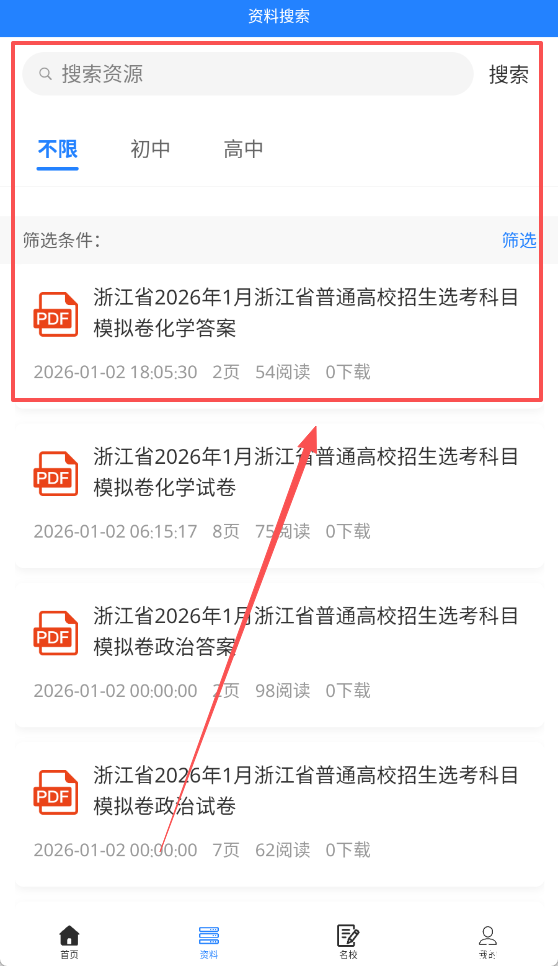Switch to the 高中 tab
This screenshot has height=966, width=558.
[243, 149]
